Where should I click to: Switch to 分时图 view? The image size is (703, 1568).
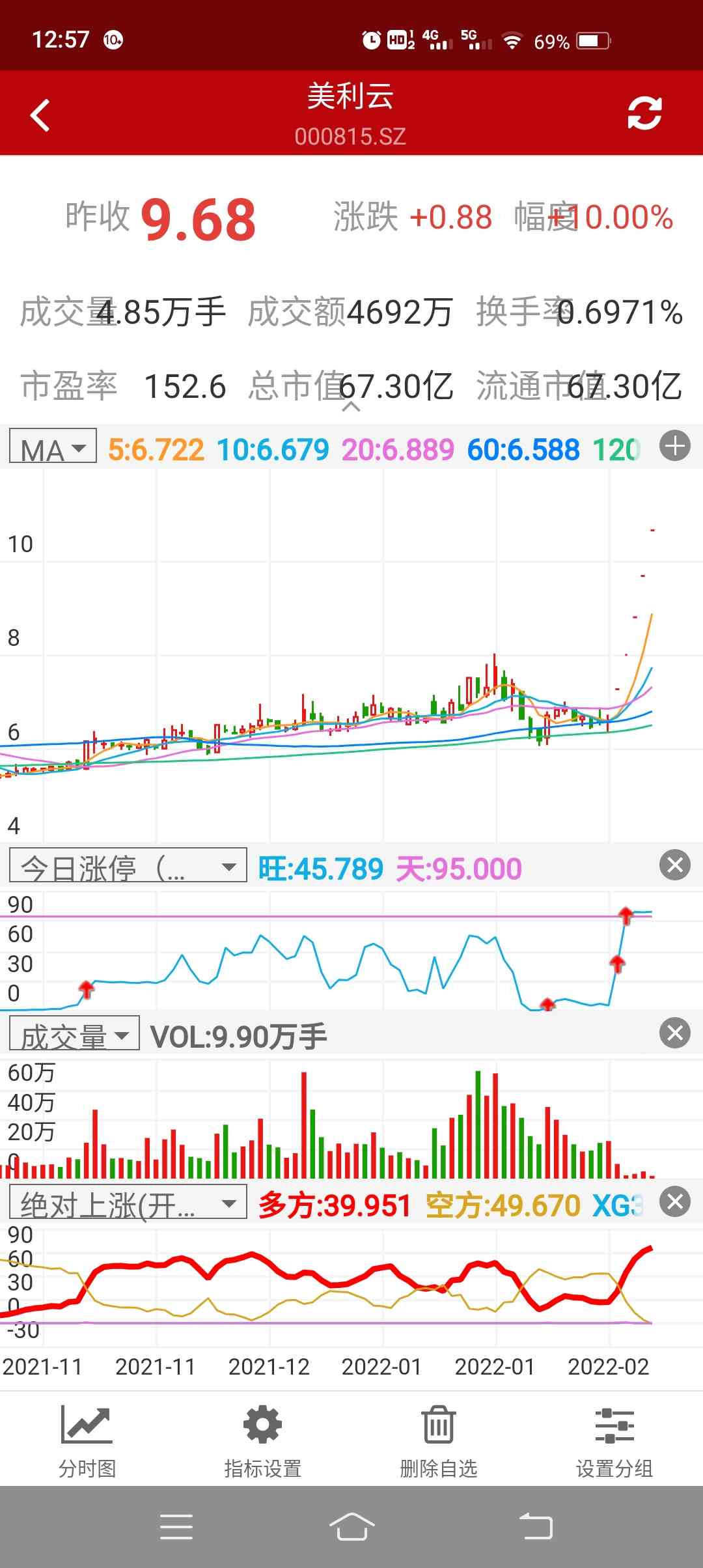point(87,1440)
